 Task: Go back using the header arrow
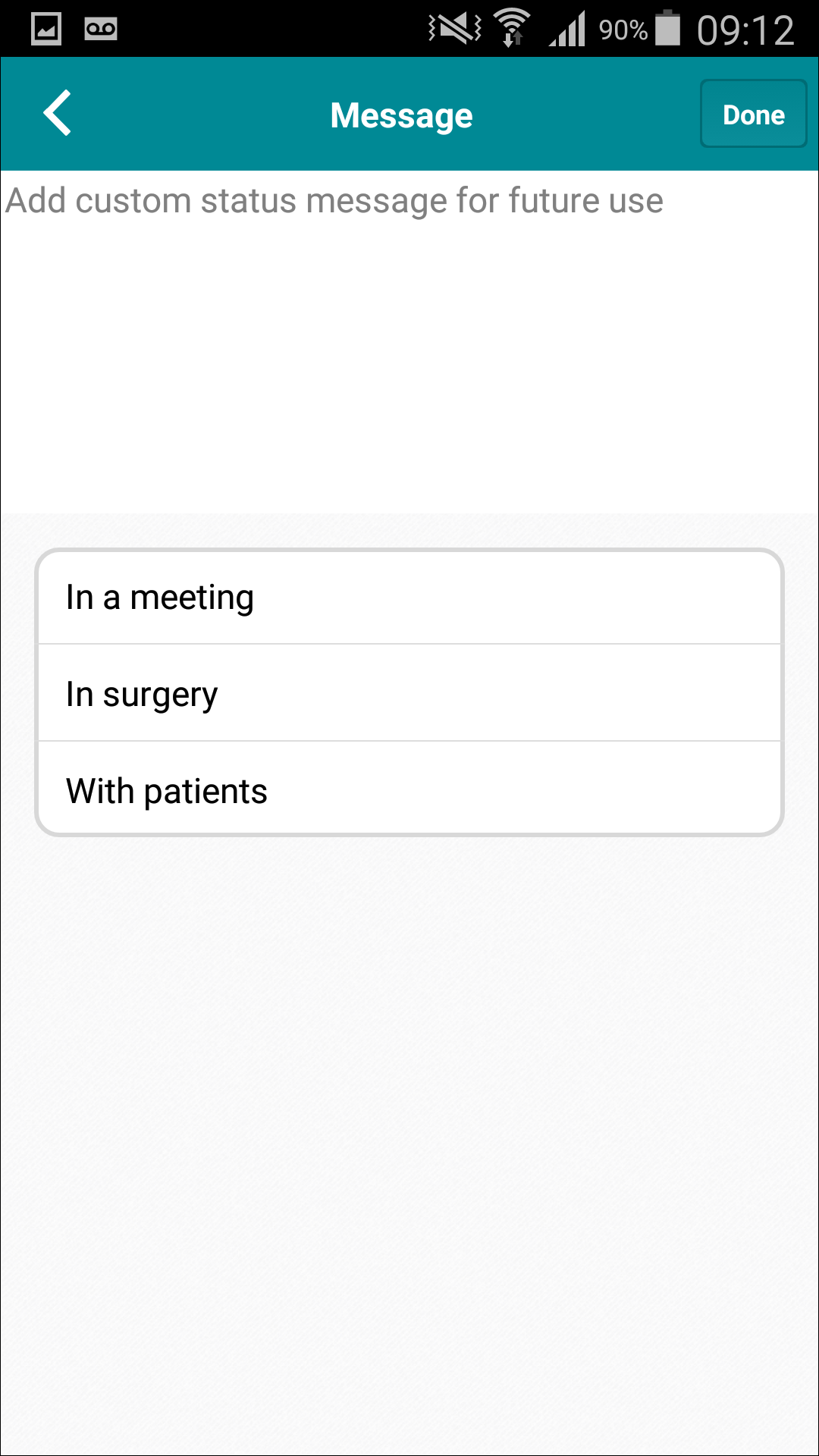[58, 114]
